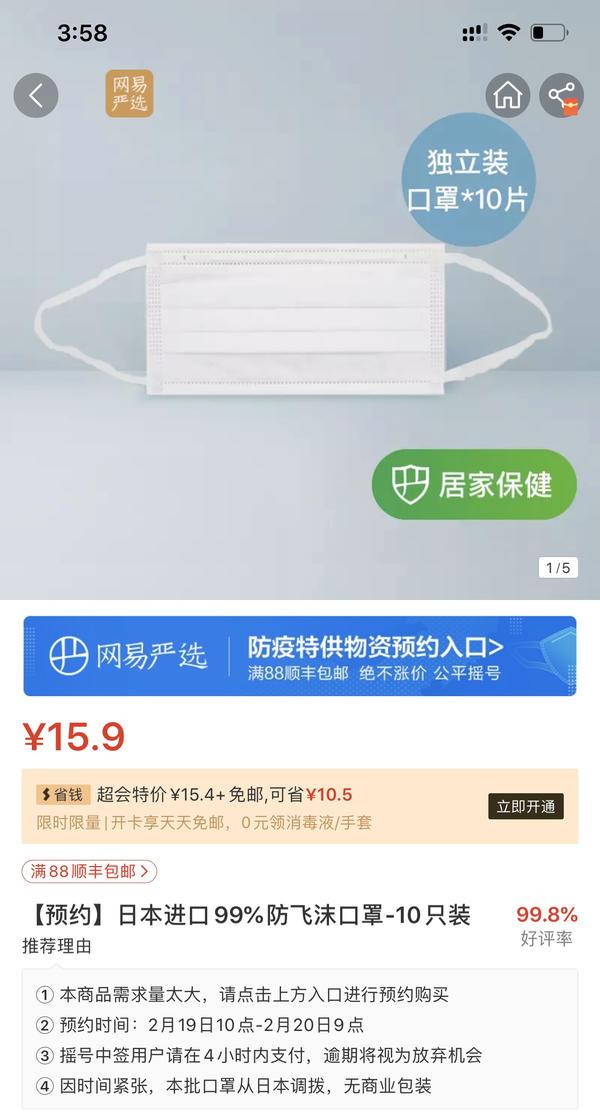Screen dimensions: 600x1115
Task: Go back using the back arrow
Action: click(x=36, y=96)
